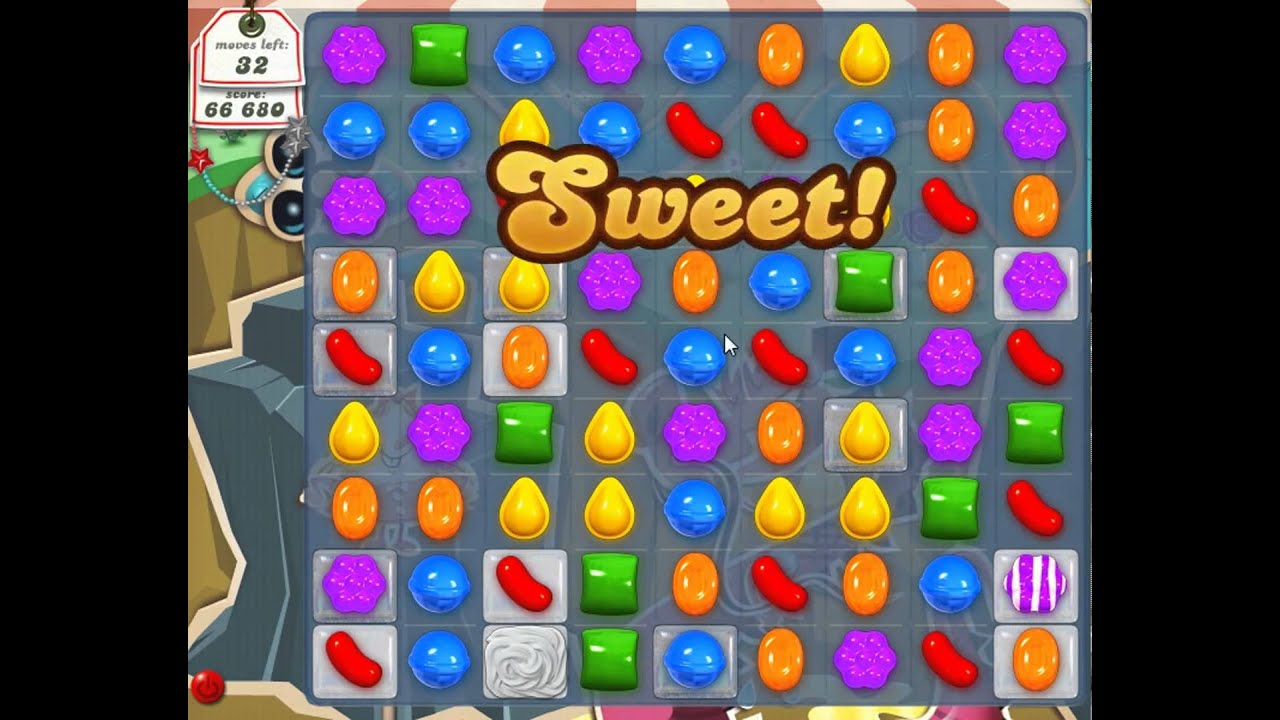This screenshot has height=720, width=1280.
Task: Tap the red power quit button
Action: (x=207, y=687)
